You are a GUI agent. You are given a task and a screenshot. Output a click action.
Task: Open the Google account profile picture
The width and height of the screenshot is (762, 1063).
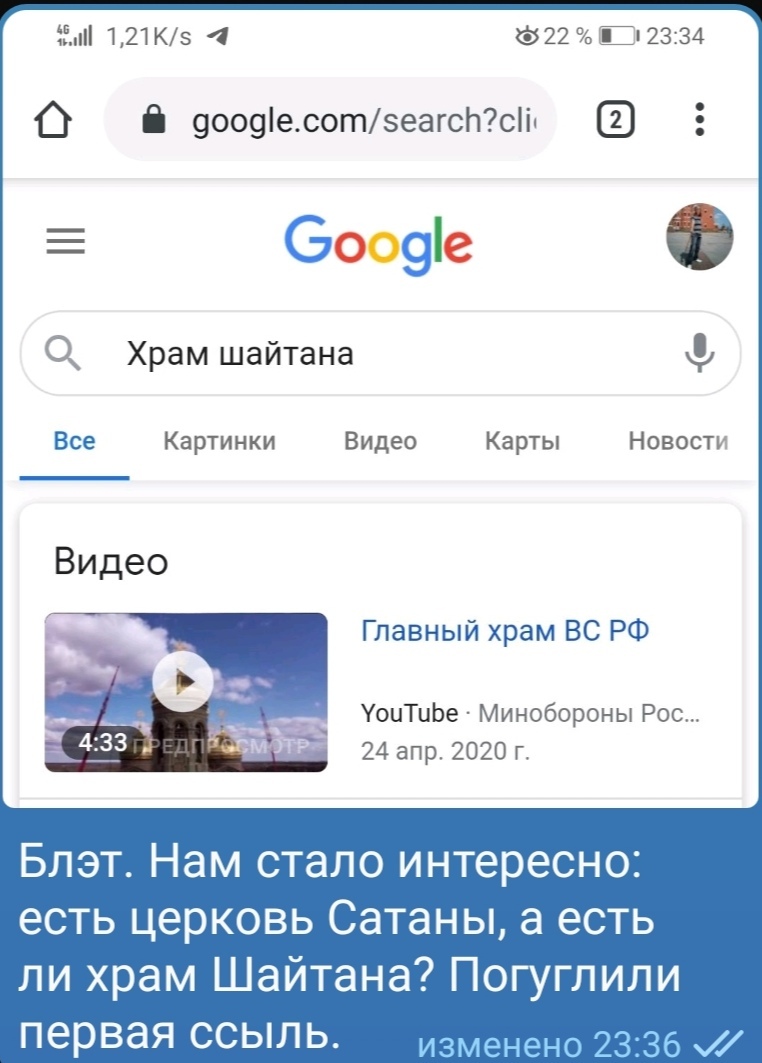pyautogui.click(x=700, y=237)
